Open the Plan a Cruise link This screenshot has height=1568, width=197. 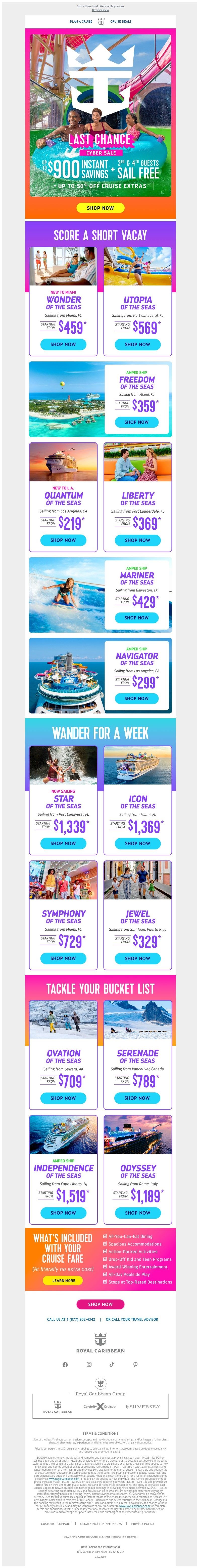[81, 21]
